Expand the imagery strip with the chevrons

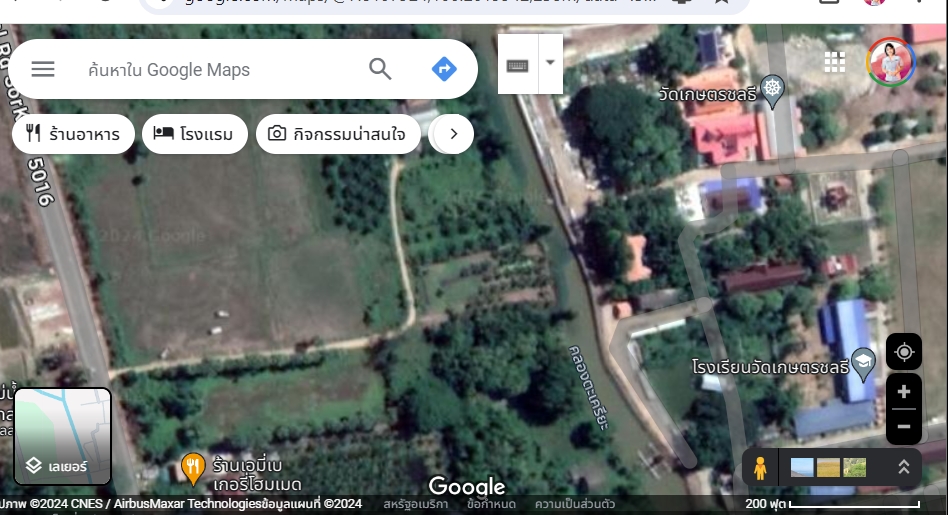(x=903, y=467)
